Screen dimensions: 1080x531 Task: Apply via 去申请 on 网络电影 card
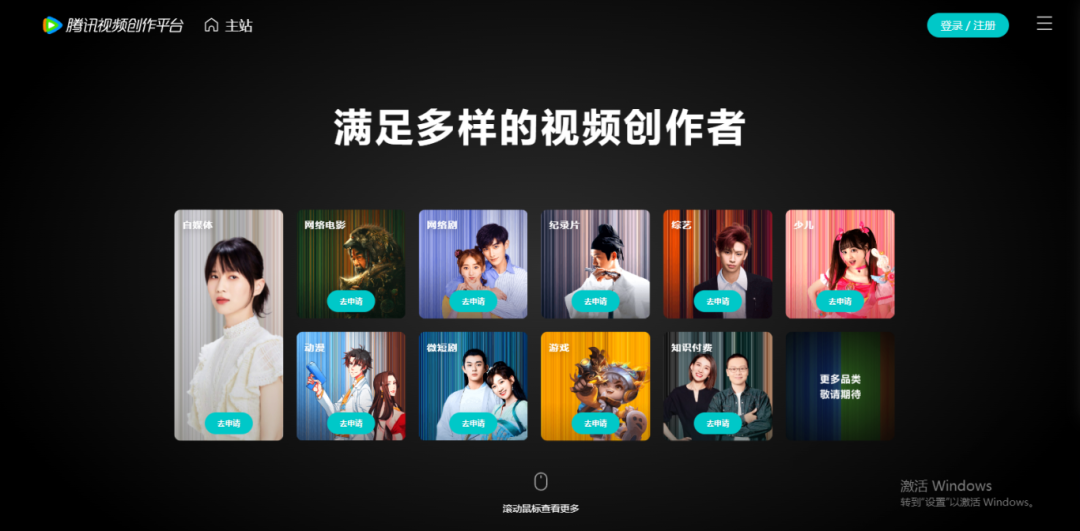tap(351, 301)
